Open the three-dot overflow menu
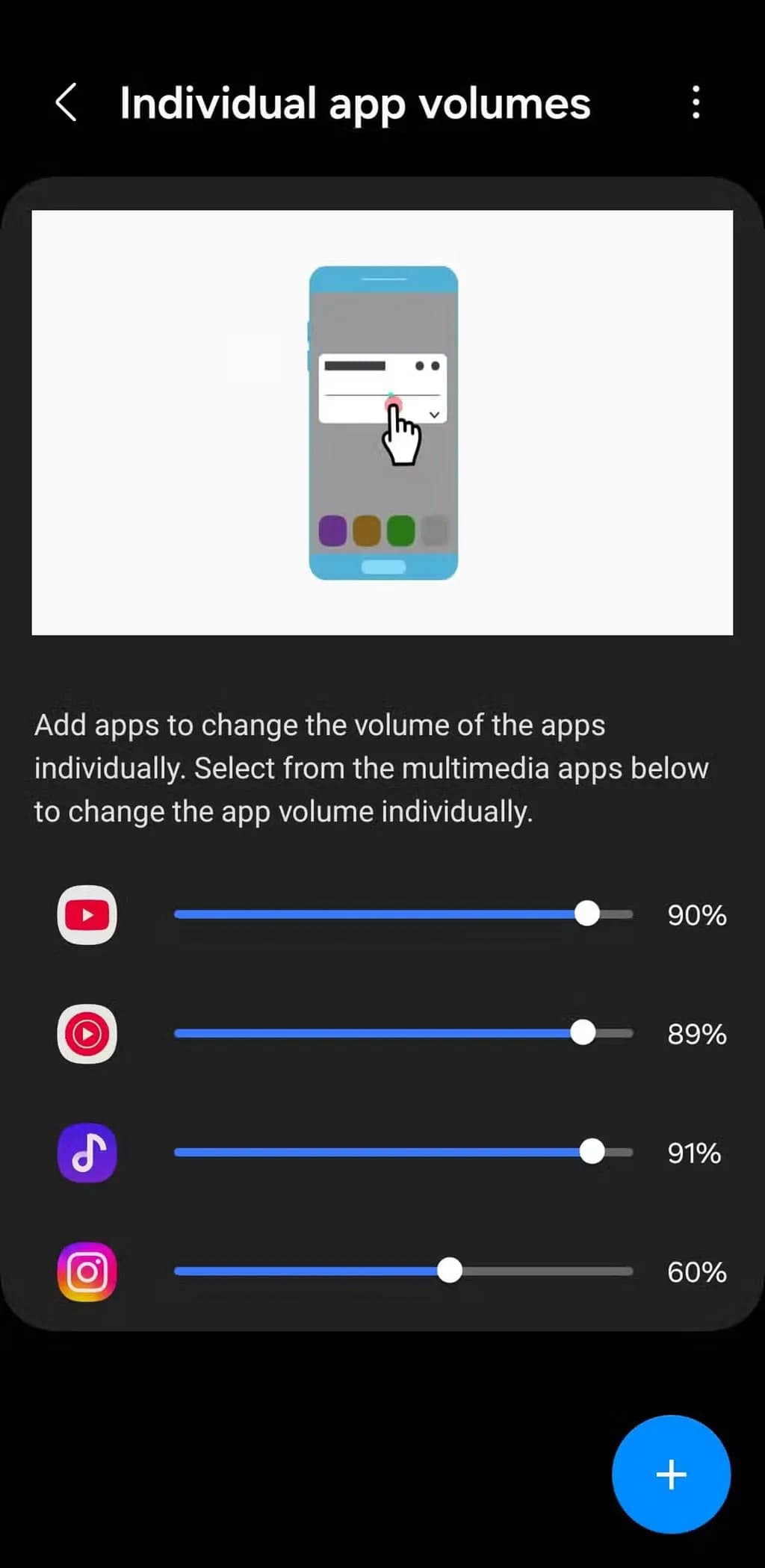765x1568 pixels. coord(696,102)
